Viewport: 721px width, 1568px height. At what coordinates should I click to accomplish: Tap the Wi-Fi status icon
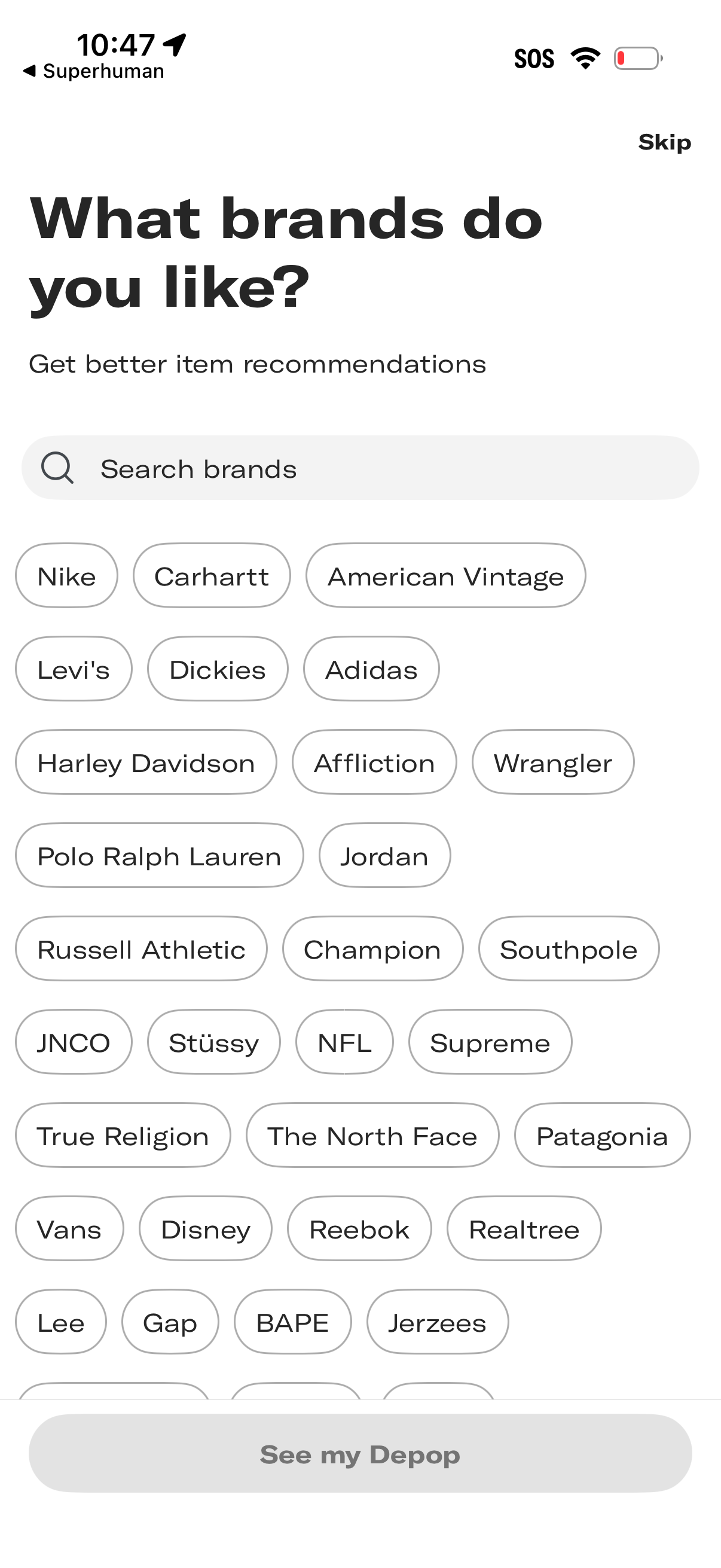(583, 57)
